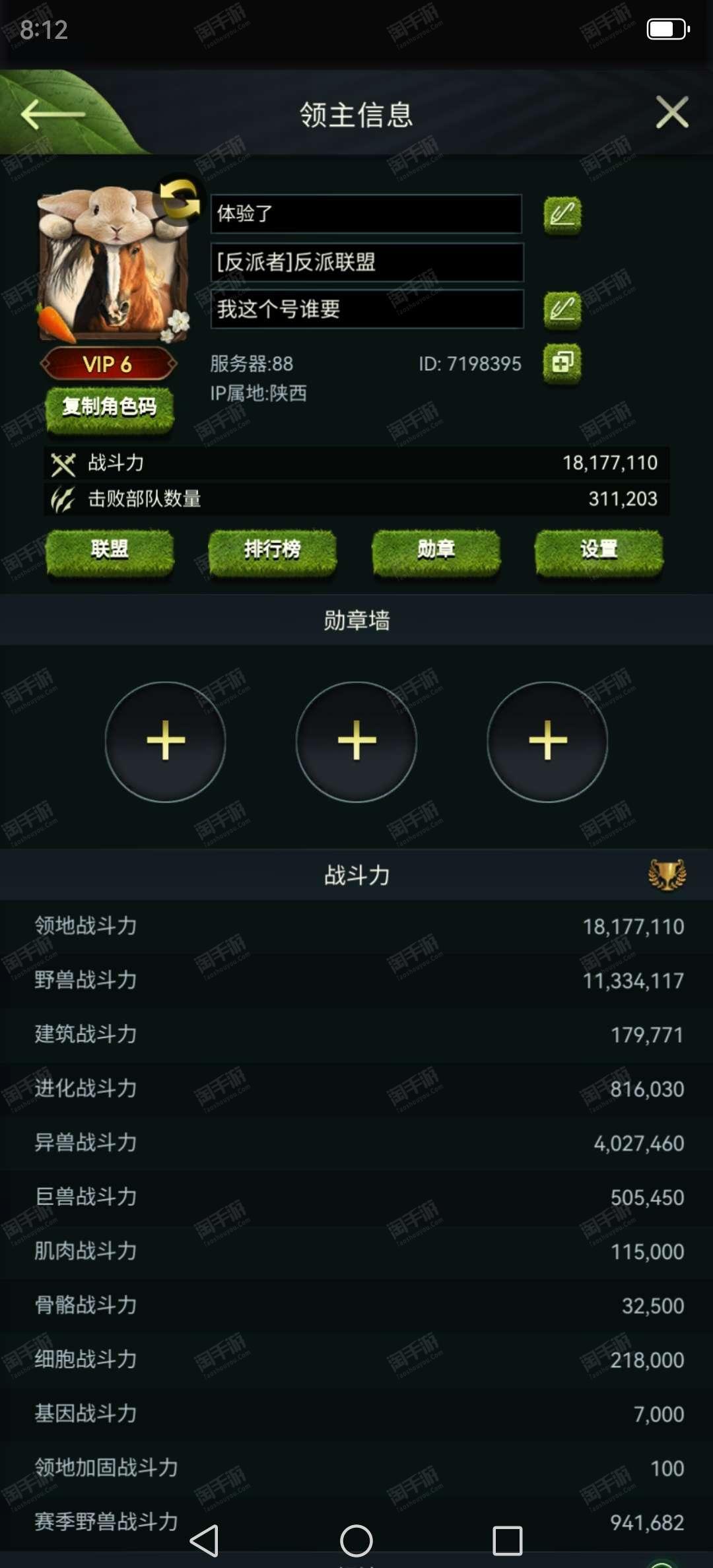Add a medal to the first wall slot
The width and height of the screenshot is (713, 1568).
(165, 742)
